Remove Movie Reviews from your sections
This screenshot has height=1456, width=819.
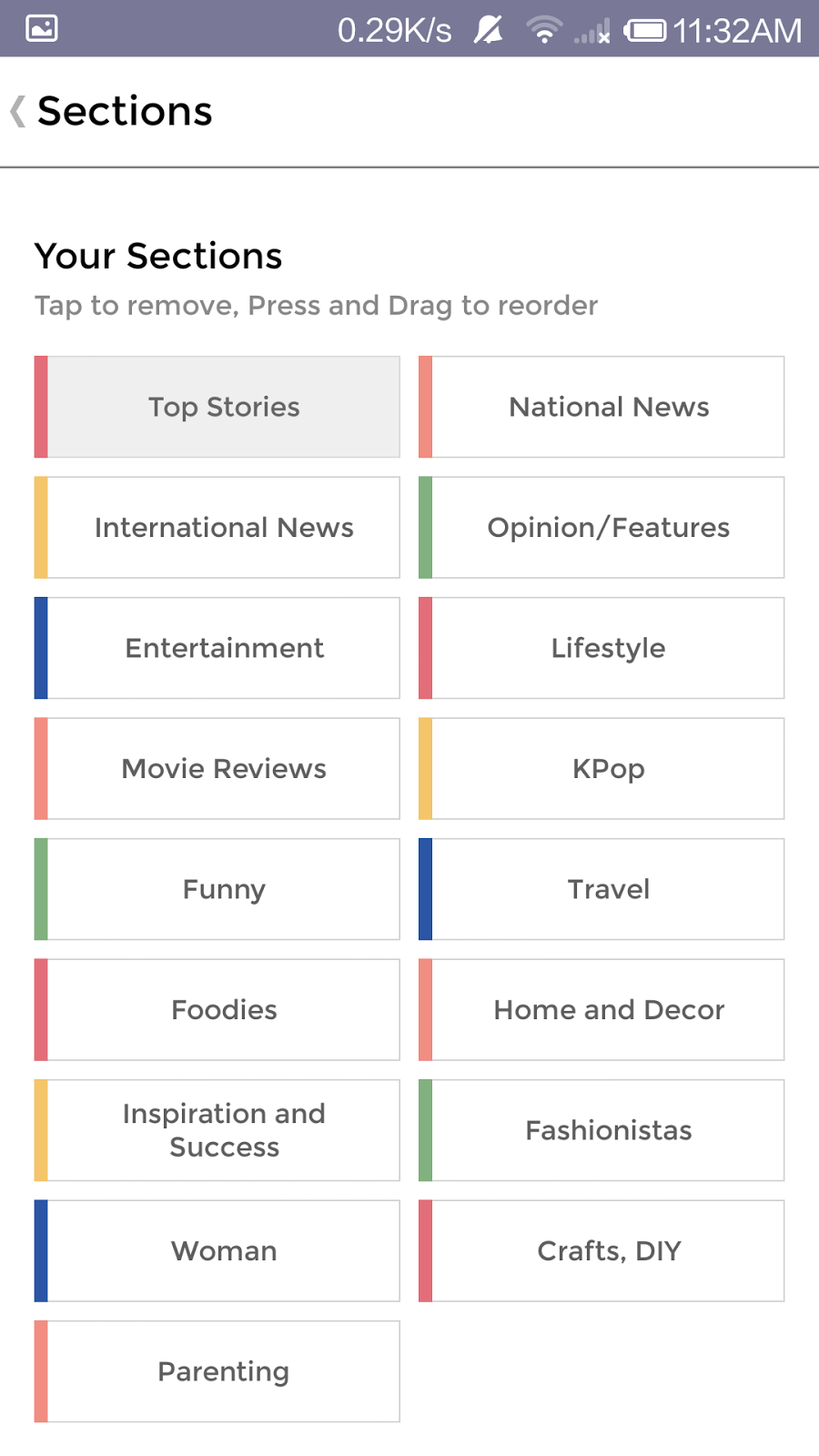click(x=224, y=769)
